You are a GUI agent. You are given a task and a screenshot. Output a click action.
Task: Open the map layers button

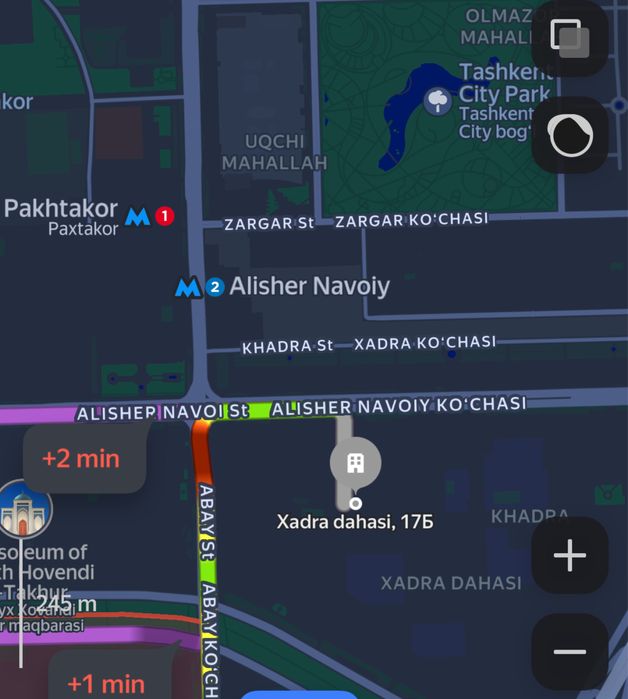pyautogui.click(x=570, y=39)
